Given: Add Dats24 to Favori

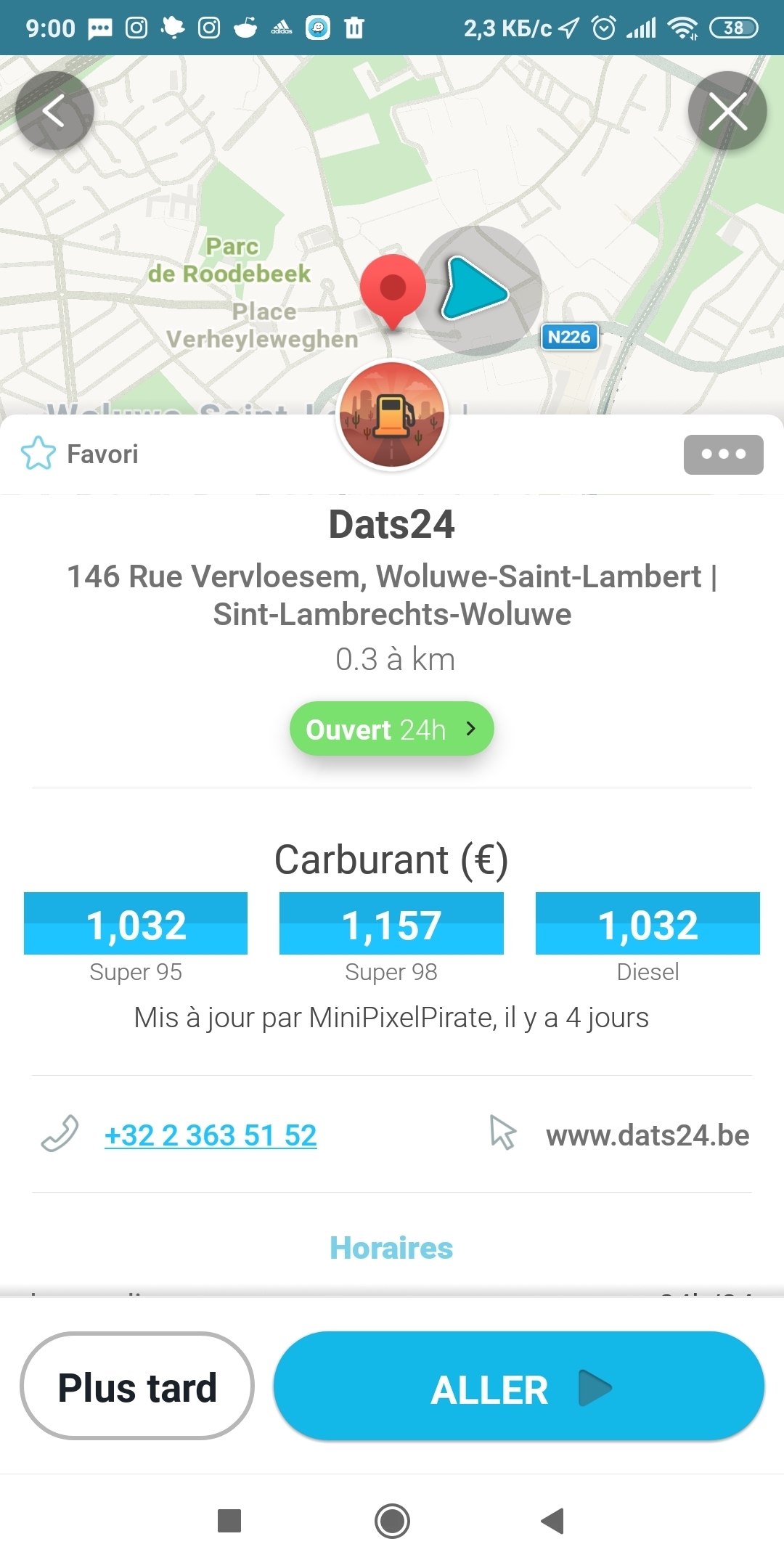Looking at the screenshot, I should [x=80, y=454].
